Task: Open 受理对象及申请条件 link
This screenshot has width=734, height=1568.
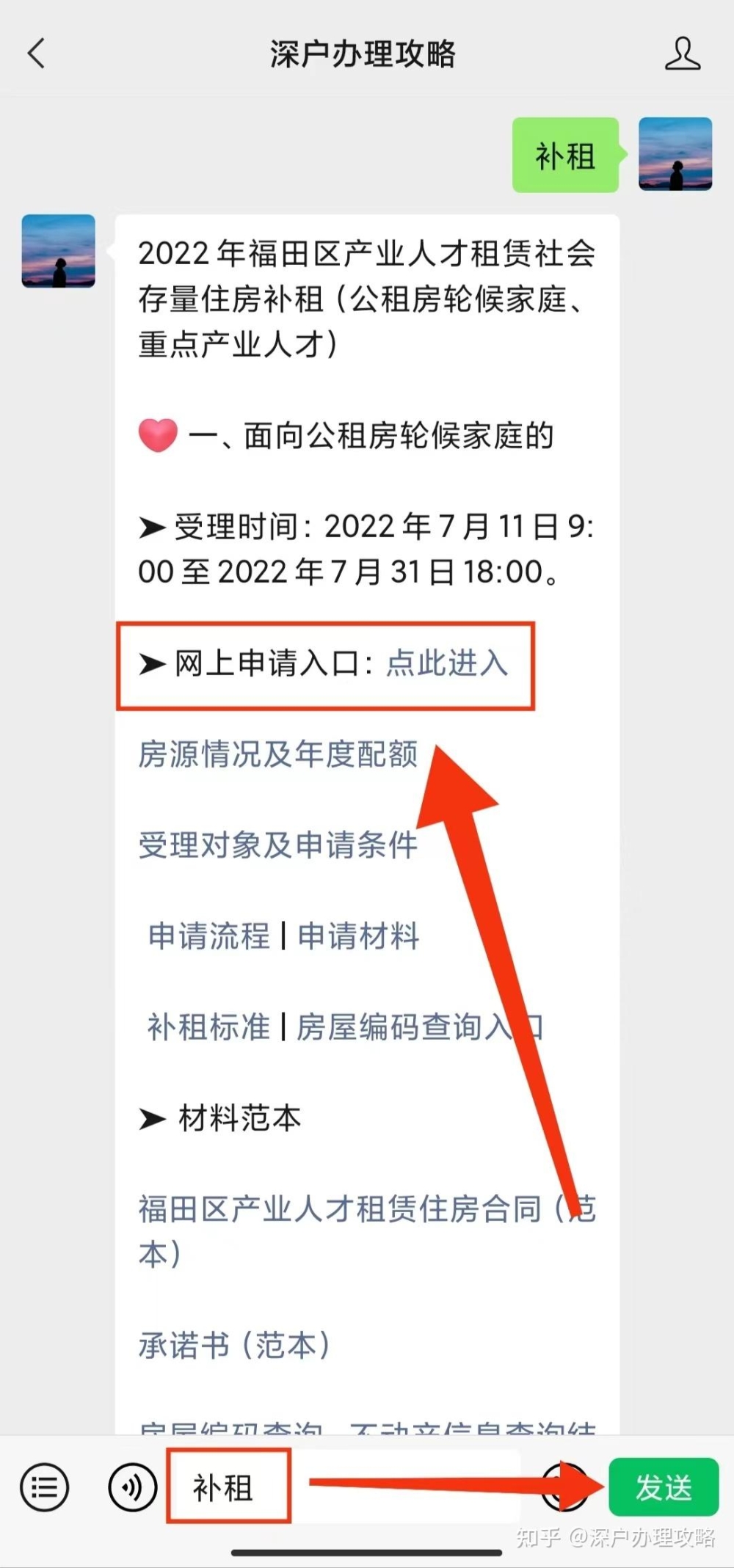Action: [x=278, y=845]
